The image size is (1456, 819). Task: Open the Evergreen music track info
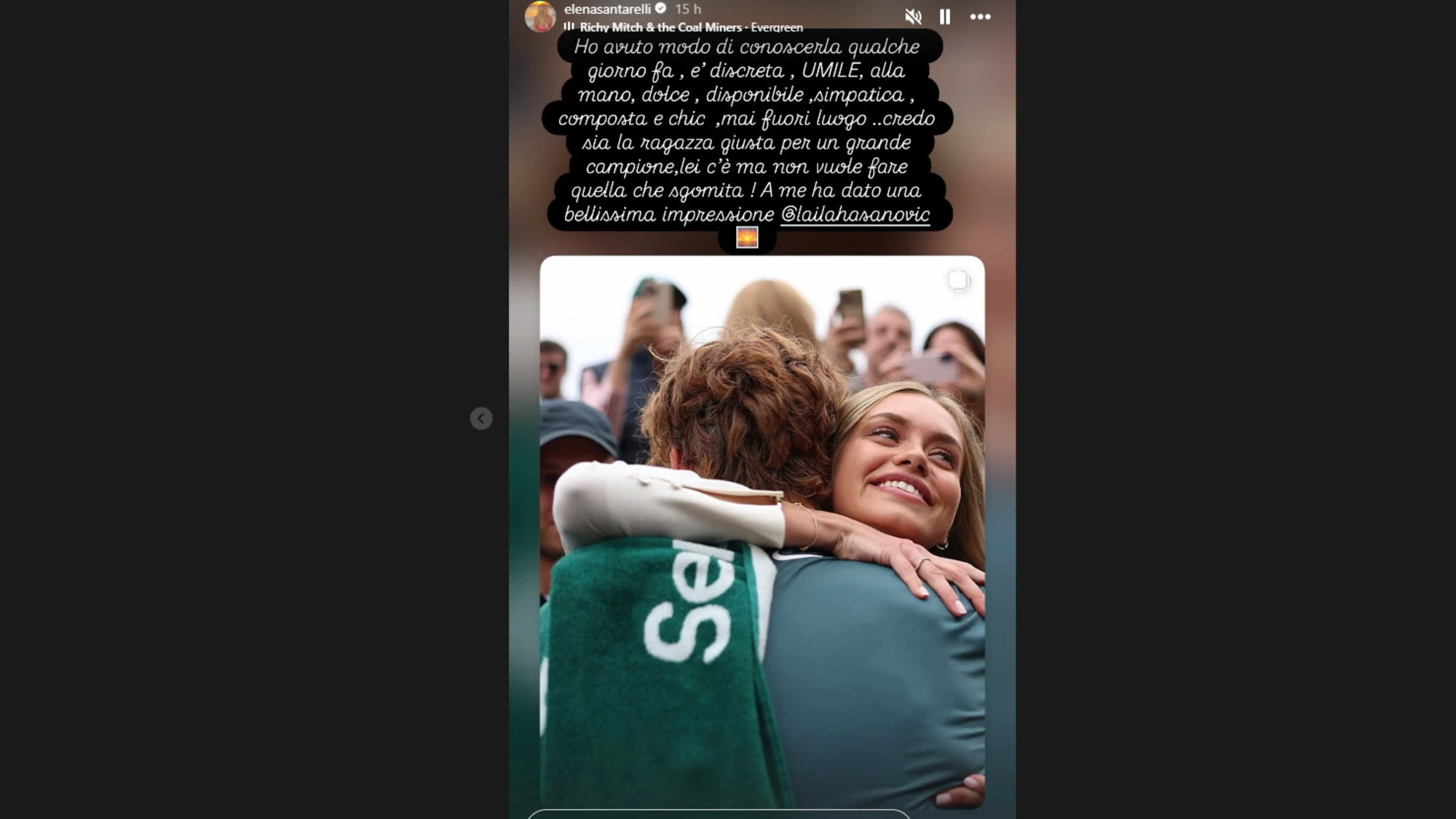click(690, 27)
